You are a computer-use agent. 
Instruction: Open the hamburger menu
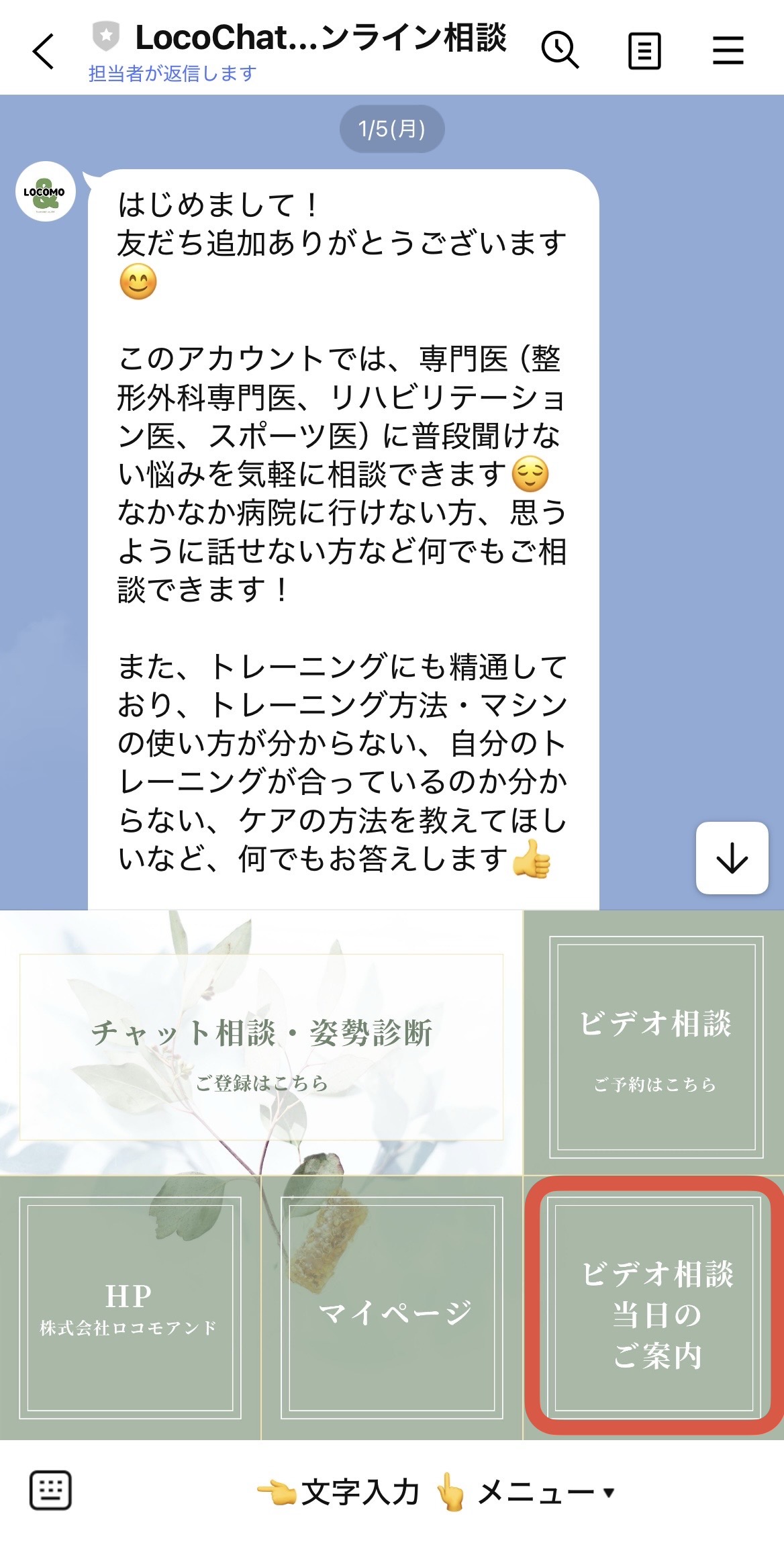pos(728,51)
